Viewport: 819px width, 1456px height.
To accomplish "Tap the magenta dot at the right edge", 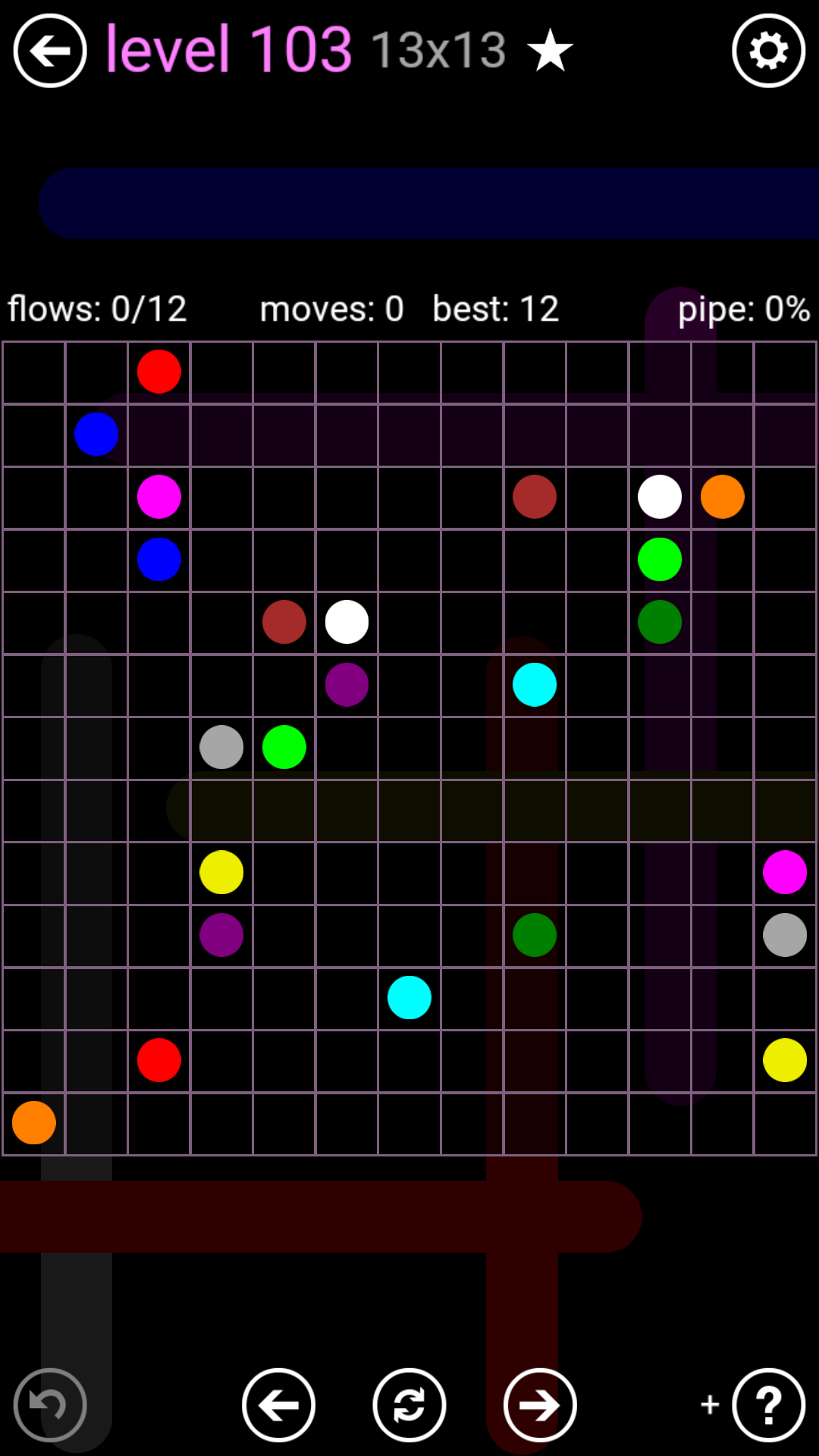I will point(785,872).
